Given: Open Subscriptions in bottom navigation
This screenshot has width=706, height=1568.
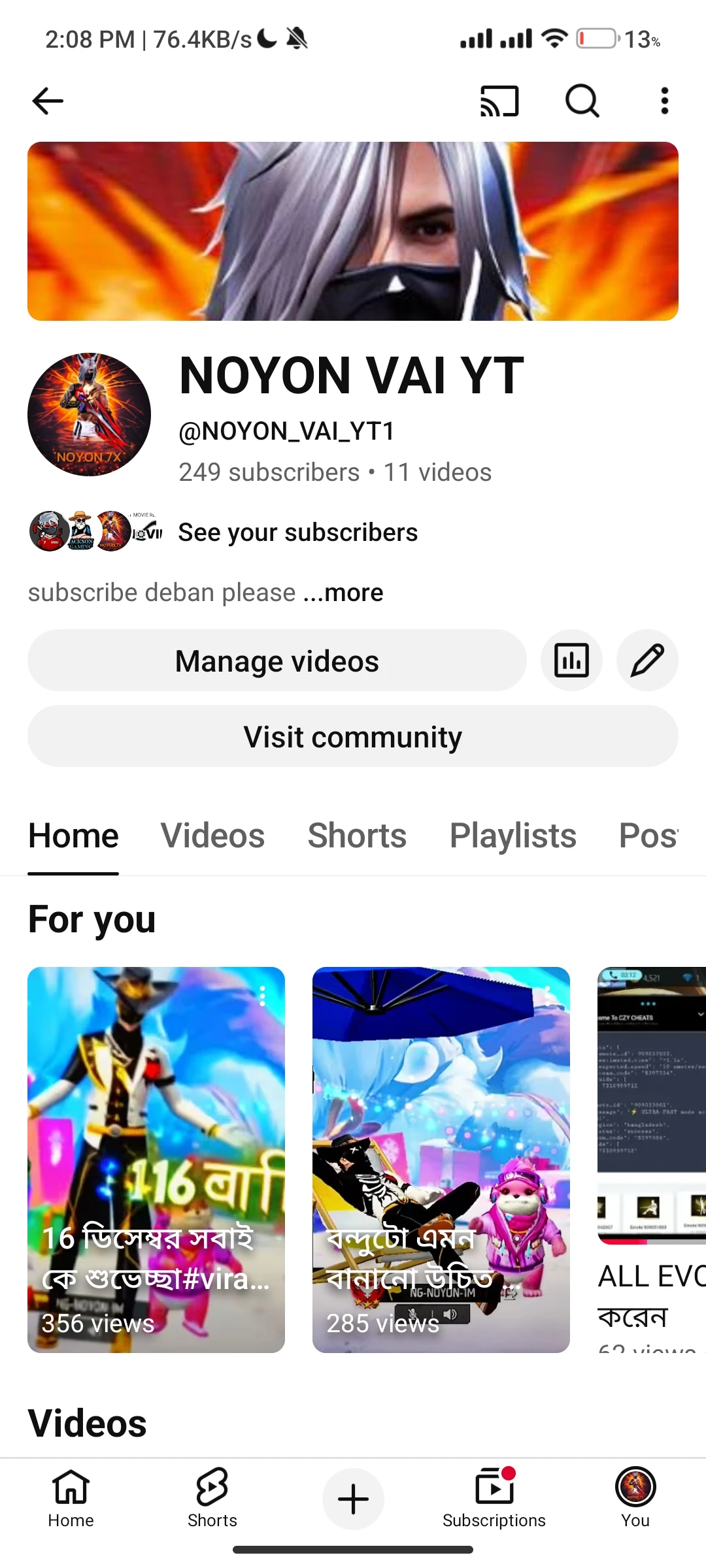Looking at the screenshot, I should (494, 1499).
